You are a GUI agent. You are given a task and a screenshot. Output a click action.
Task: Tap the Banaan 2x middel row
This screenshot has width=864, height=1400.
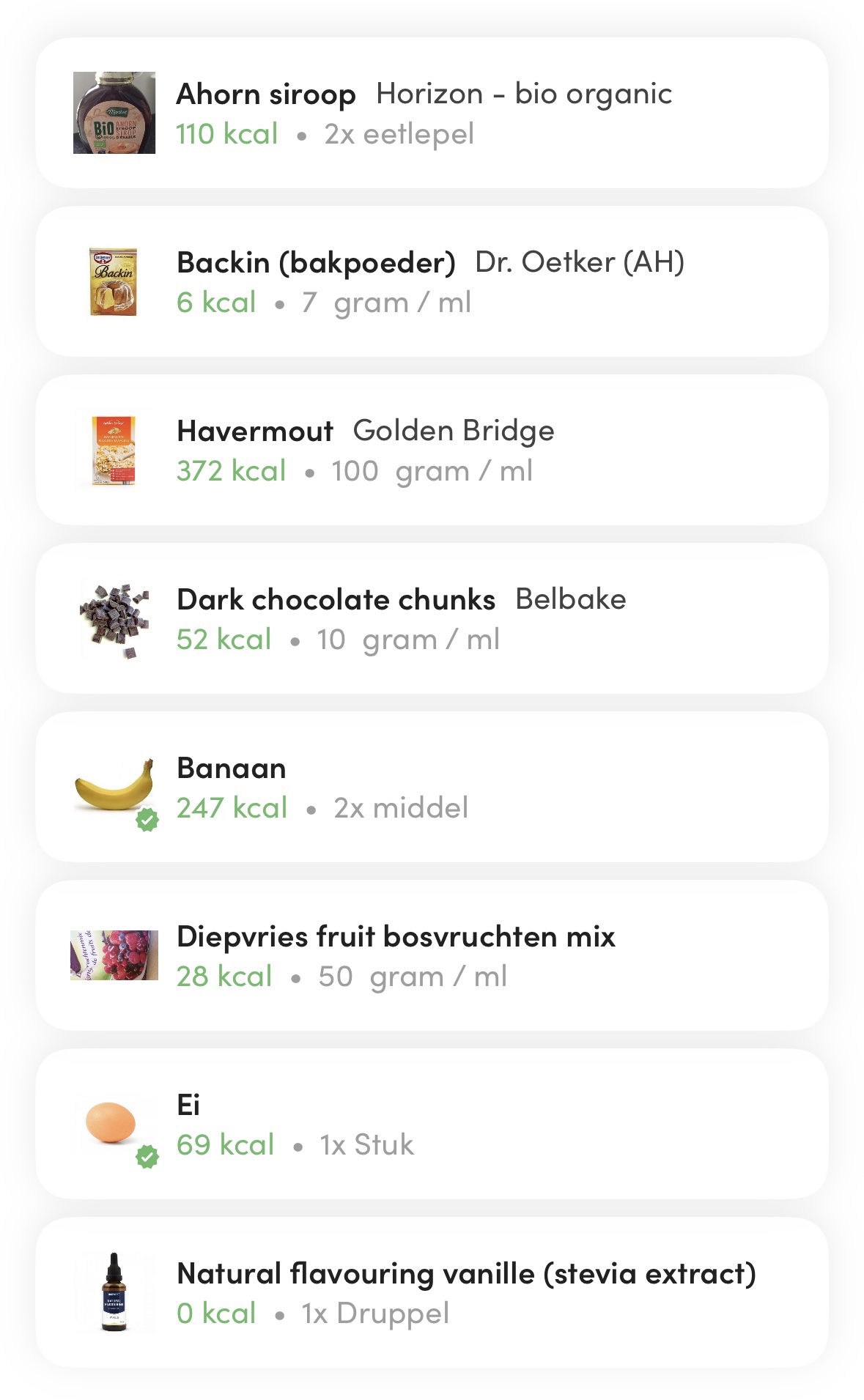point(431,788)
